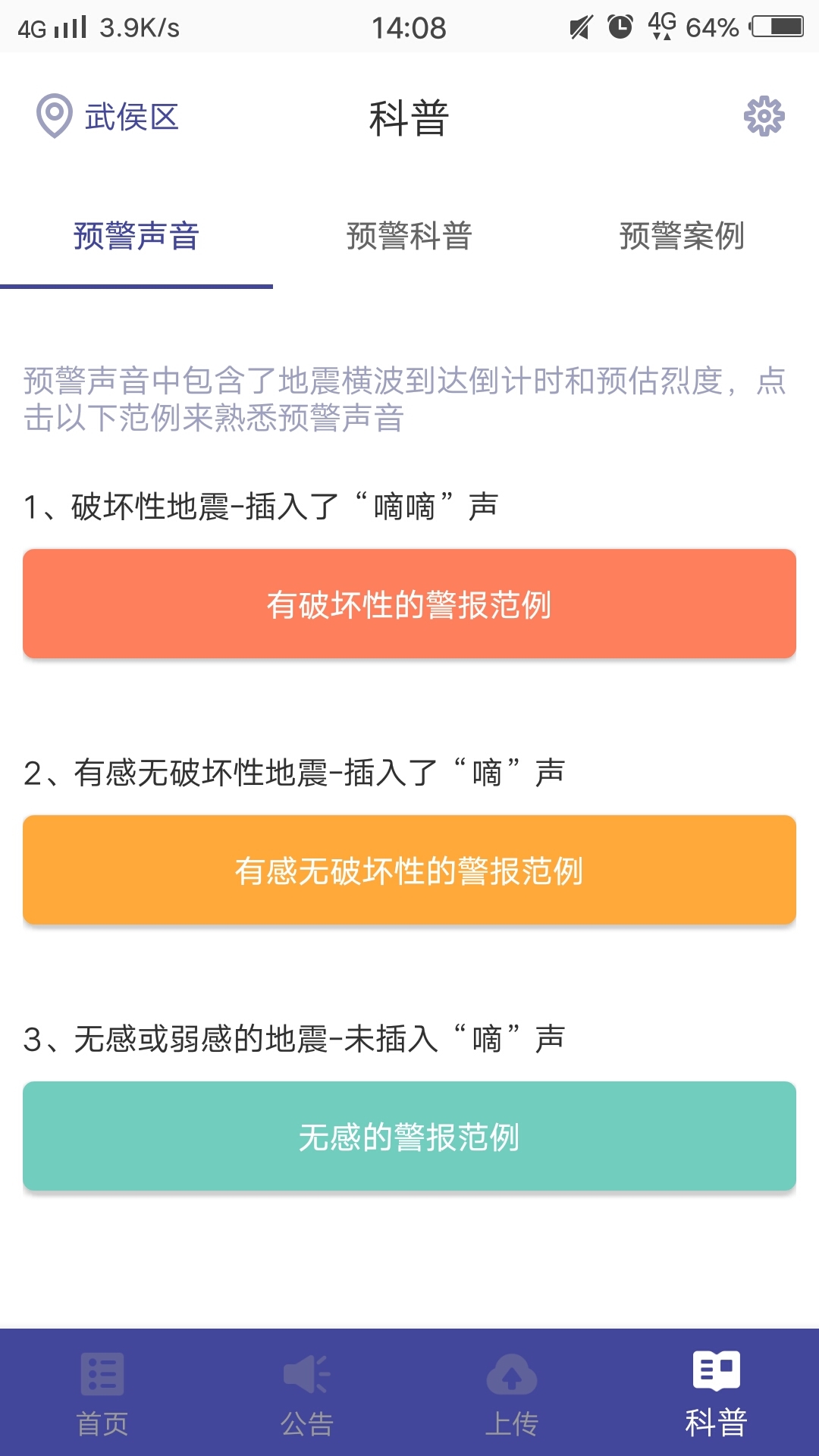The image size is (819, 1456).
Task: Play the 有破坏性的警报范例 orange alert sample
Action: pos(409,603)
